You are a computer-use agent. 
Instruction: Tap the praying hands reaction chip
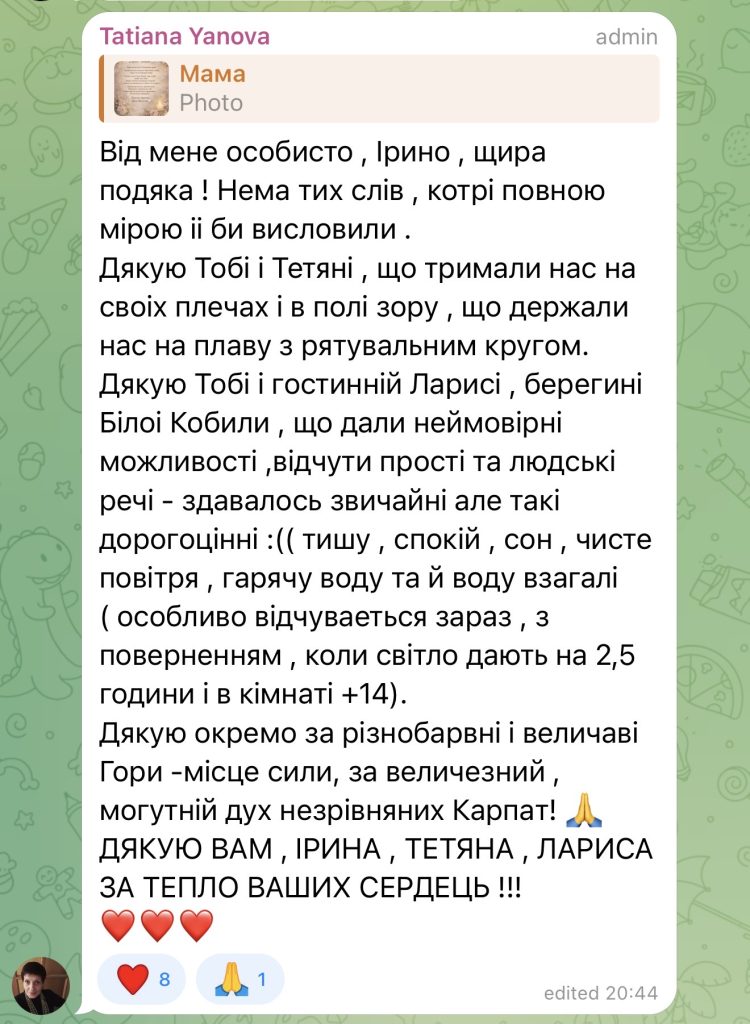pyautogui.click(x=240, y=979)
